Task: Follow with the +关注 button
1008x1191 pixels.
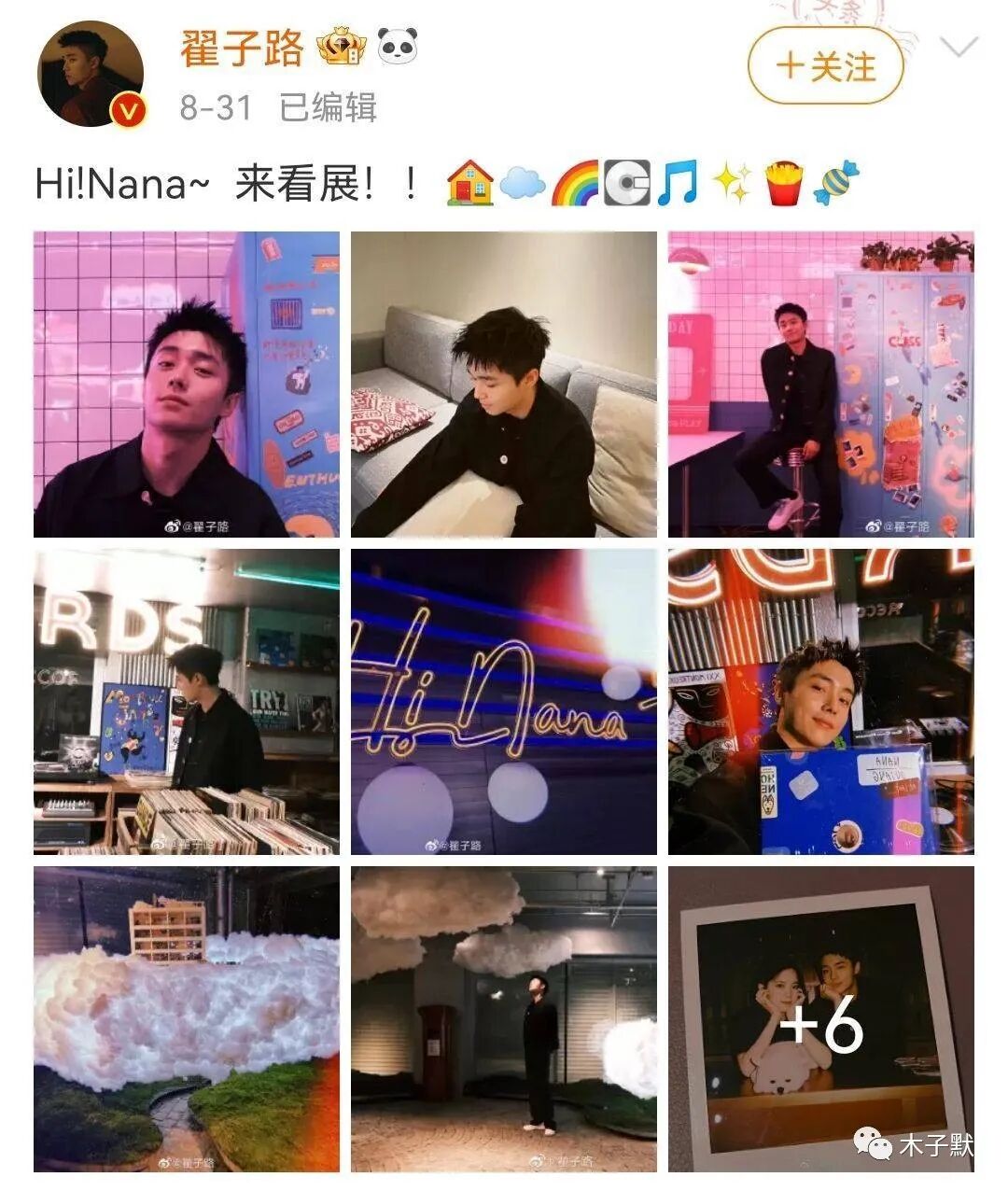Action: (826, 65)
